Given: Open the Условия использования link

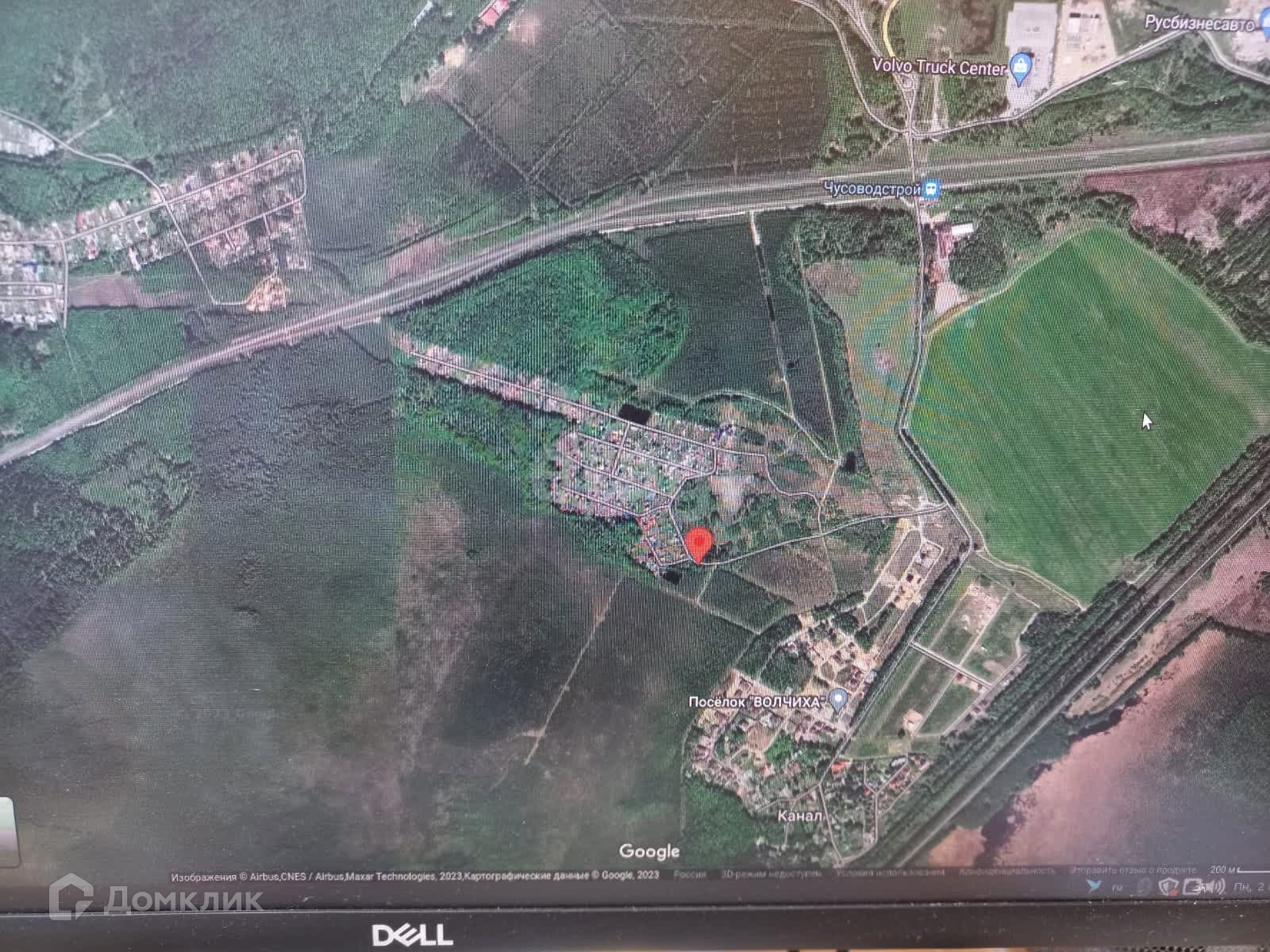Looking at the screenshot, I should click(x=890, y=873).
